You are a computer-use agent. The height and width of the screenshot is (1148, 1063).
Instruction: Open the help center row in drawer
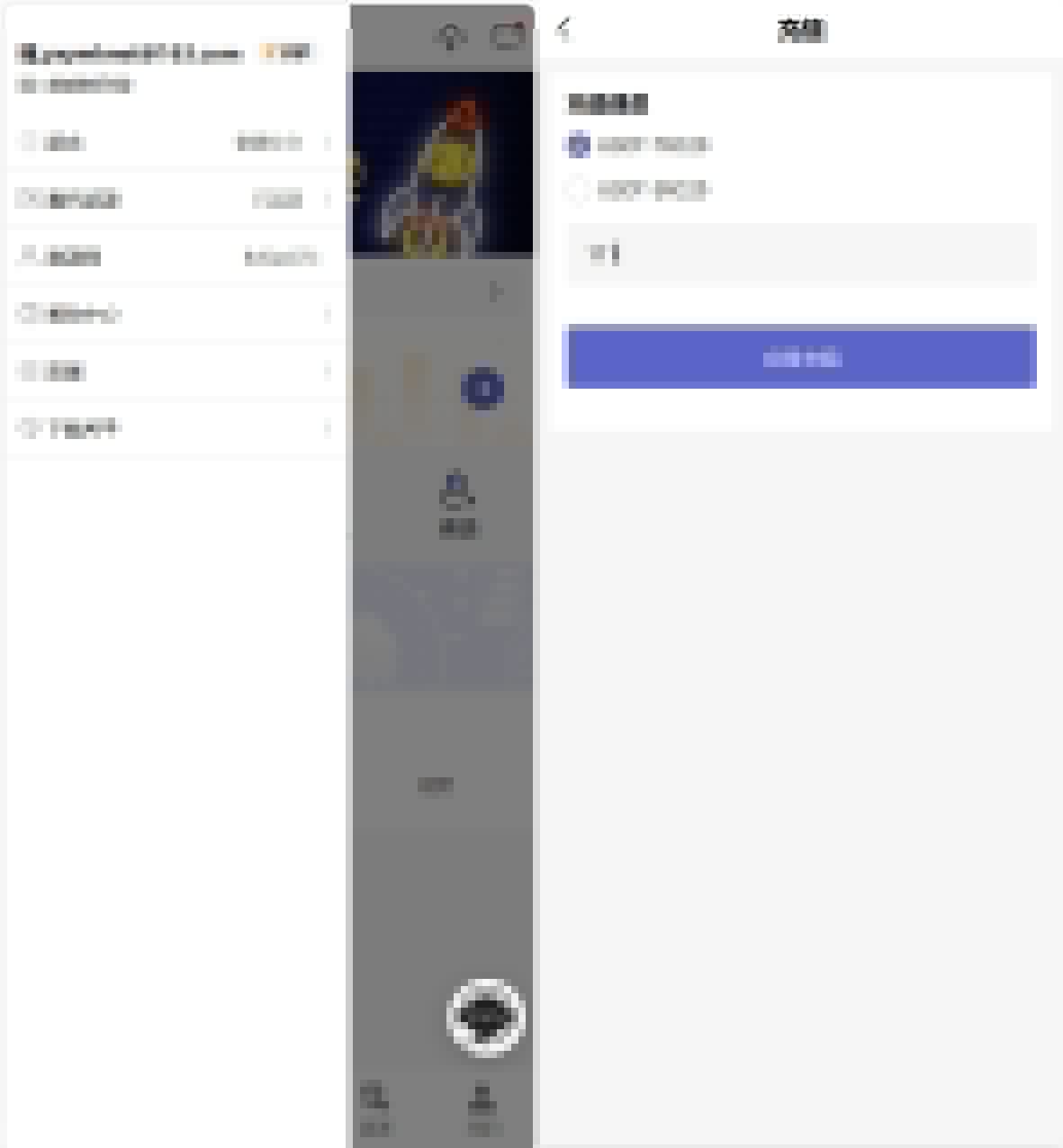pyautogui.click(x=176, y=313)
